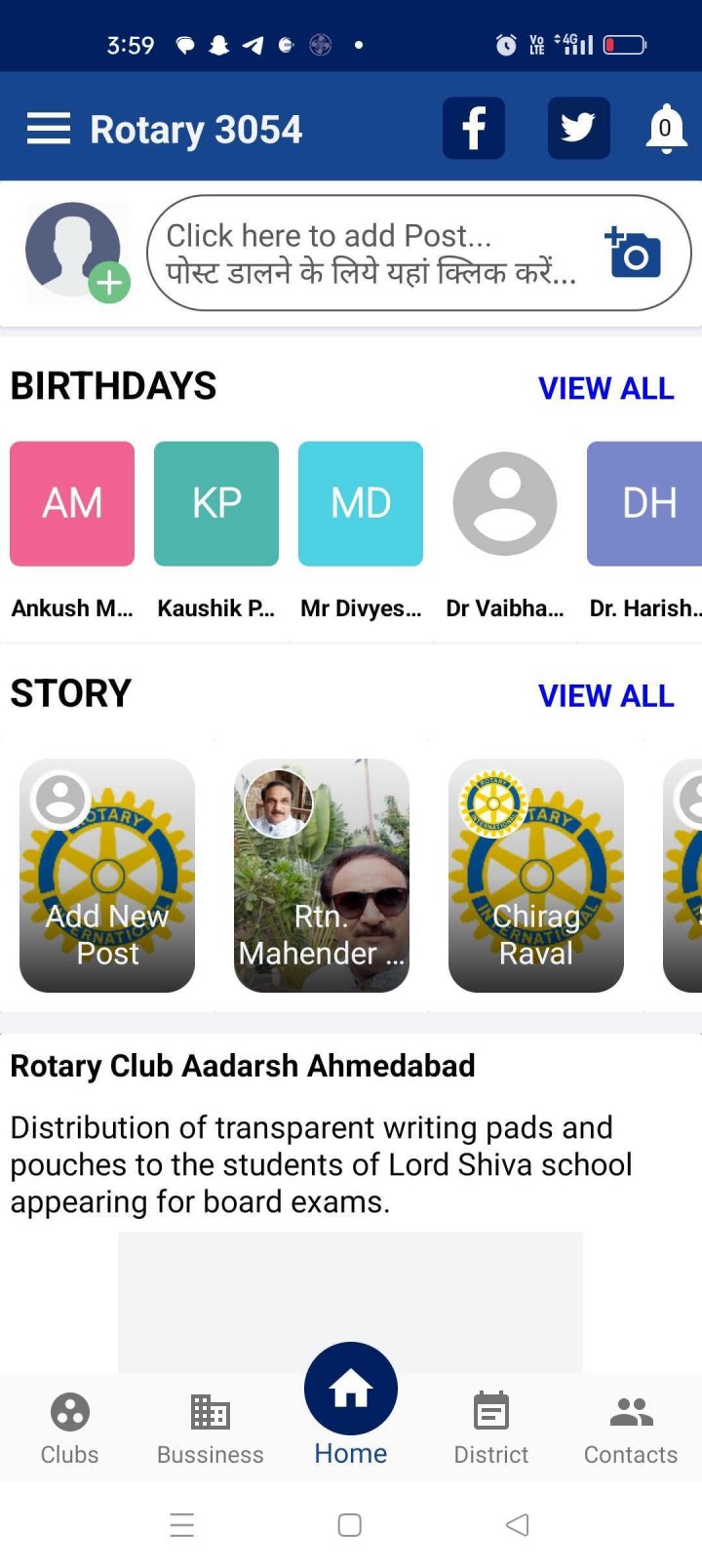
Task: View all birthdays
Action: click(x=605, y=388)
